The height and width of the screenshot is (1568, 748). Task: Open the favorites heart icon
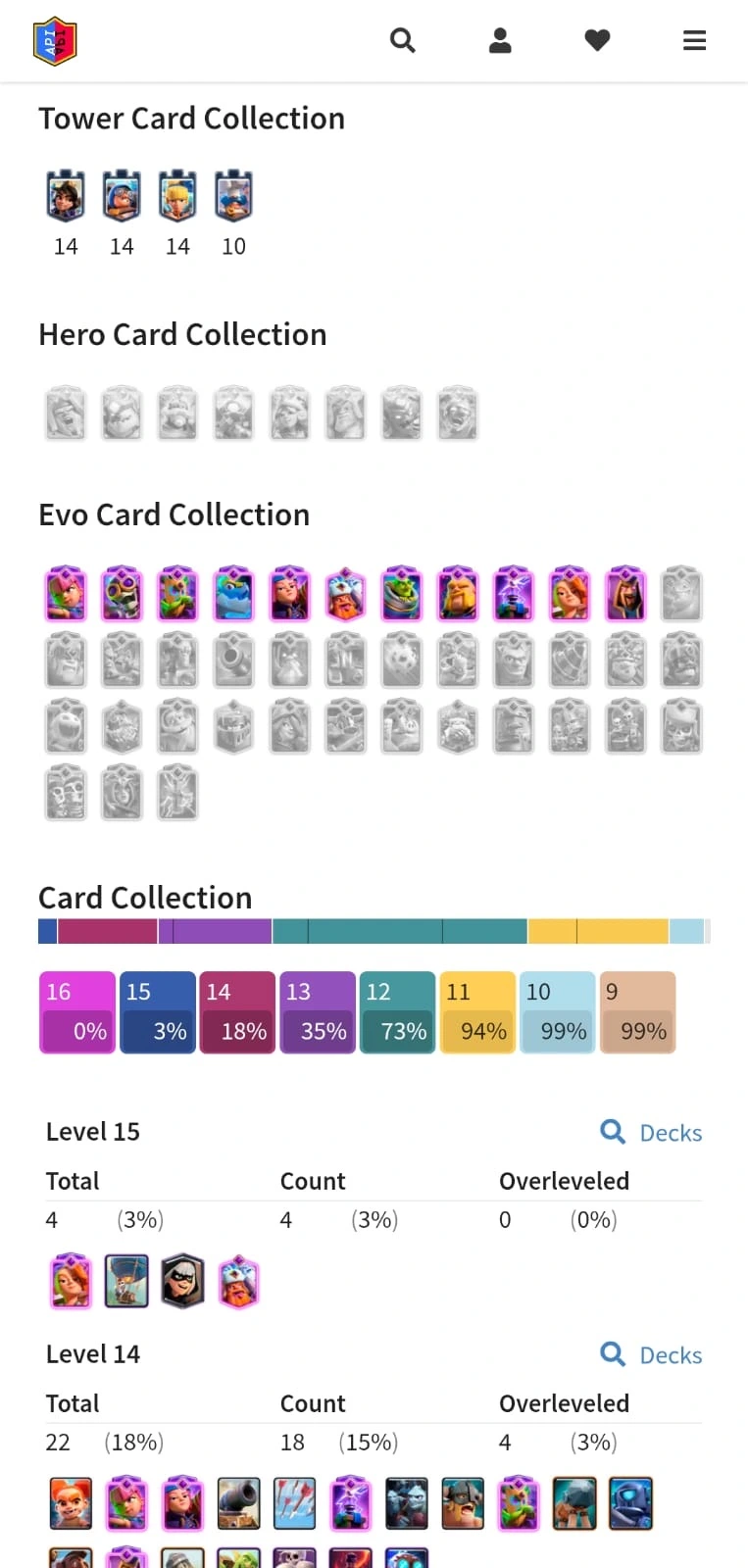point(597,40)
